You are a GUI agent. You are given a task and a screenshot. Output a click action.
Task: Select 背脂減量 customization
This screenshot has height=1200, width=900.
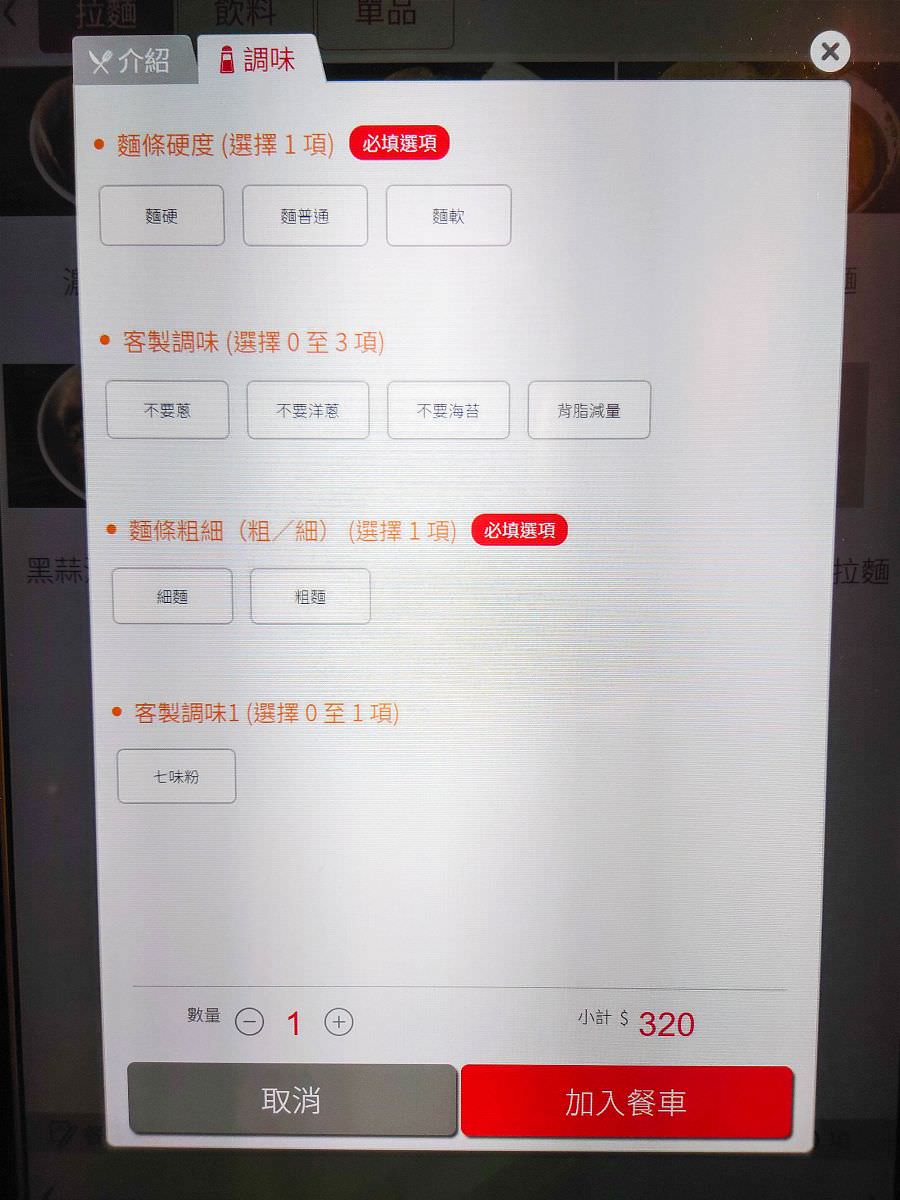[589, 410]
